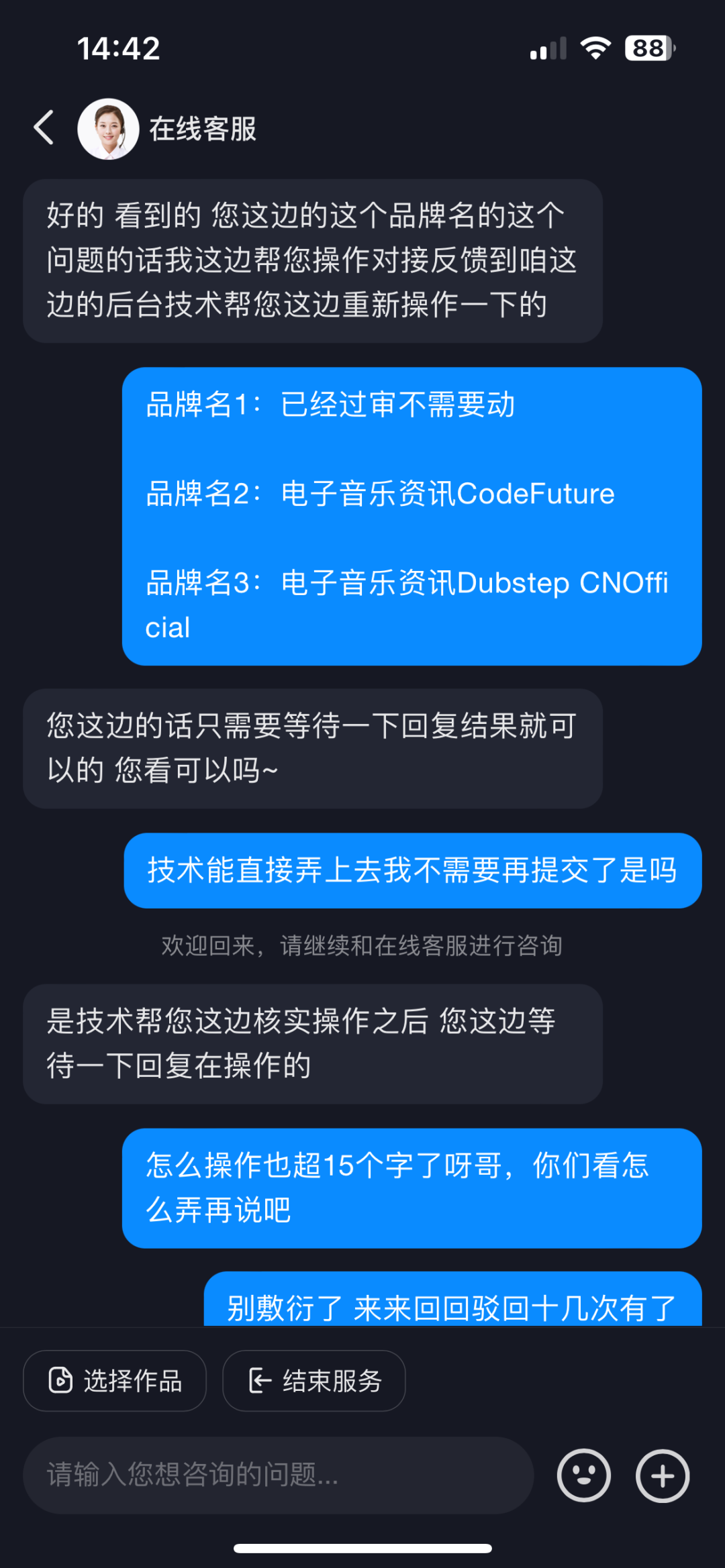
Task: End the session with 结束服务
Action: coord(313,1381)
